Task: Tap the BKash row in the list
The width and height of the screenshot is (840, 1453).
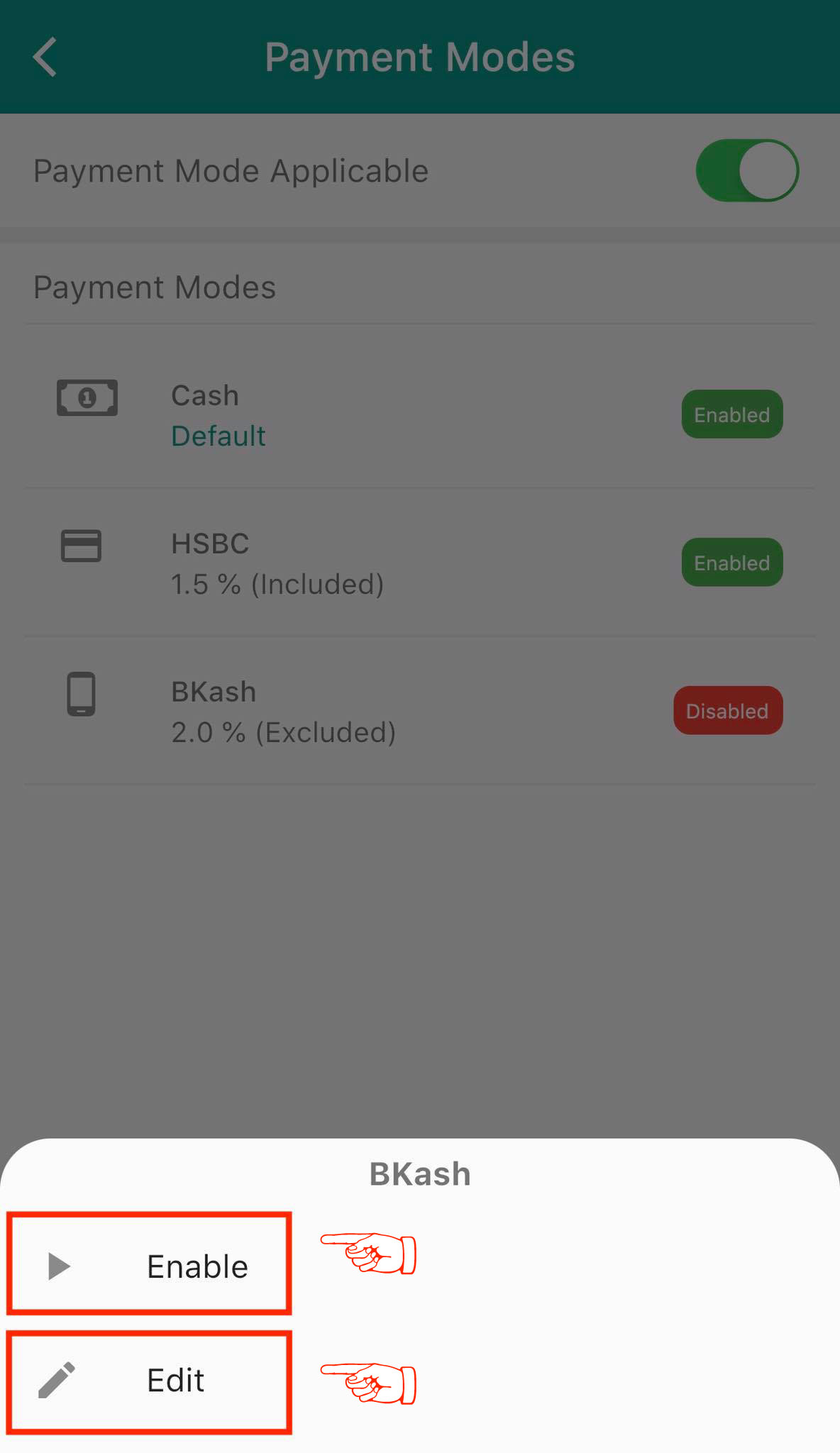Action: [419, 712]
